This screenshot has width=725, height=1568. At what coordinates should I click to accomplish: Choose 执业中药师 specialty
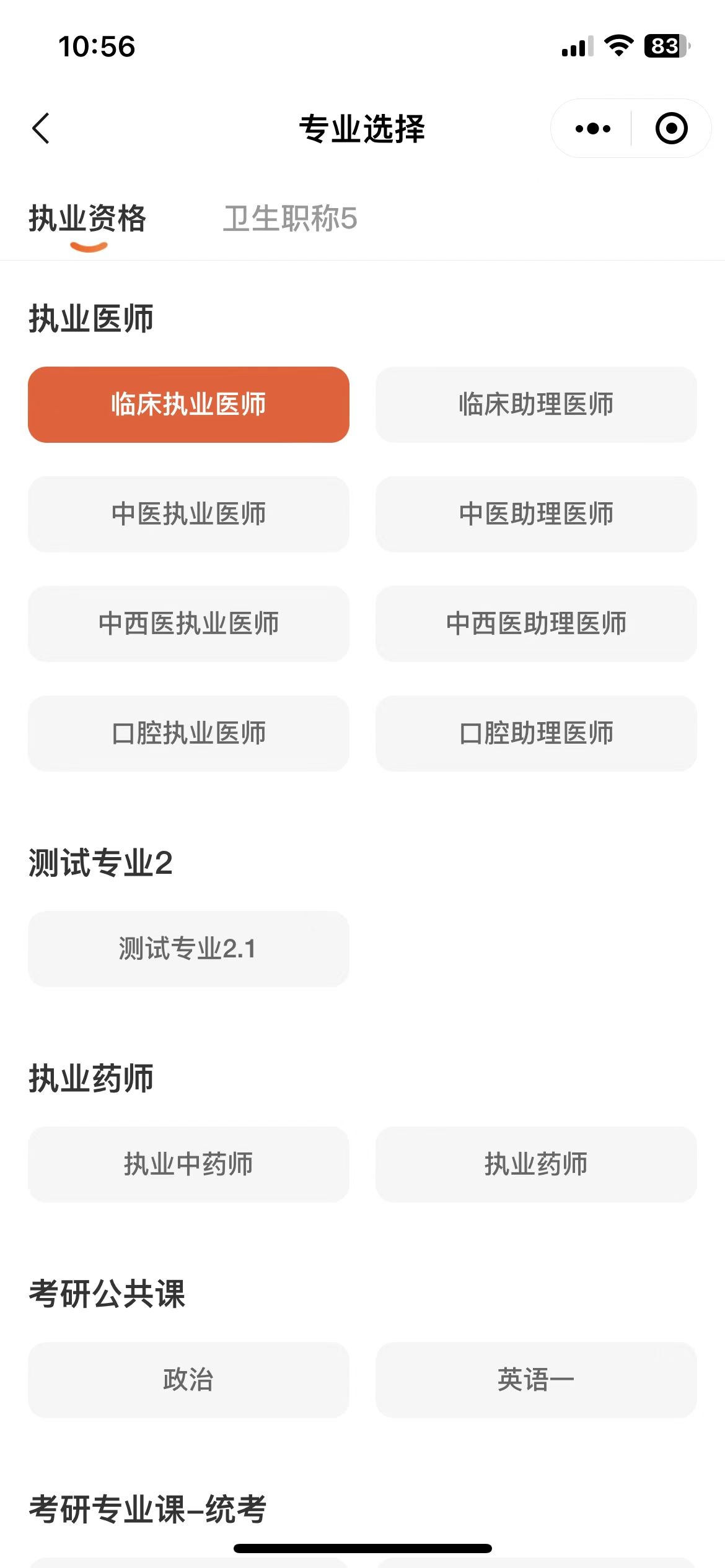click(188, 1164)
